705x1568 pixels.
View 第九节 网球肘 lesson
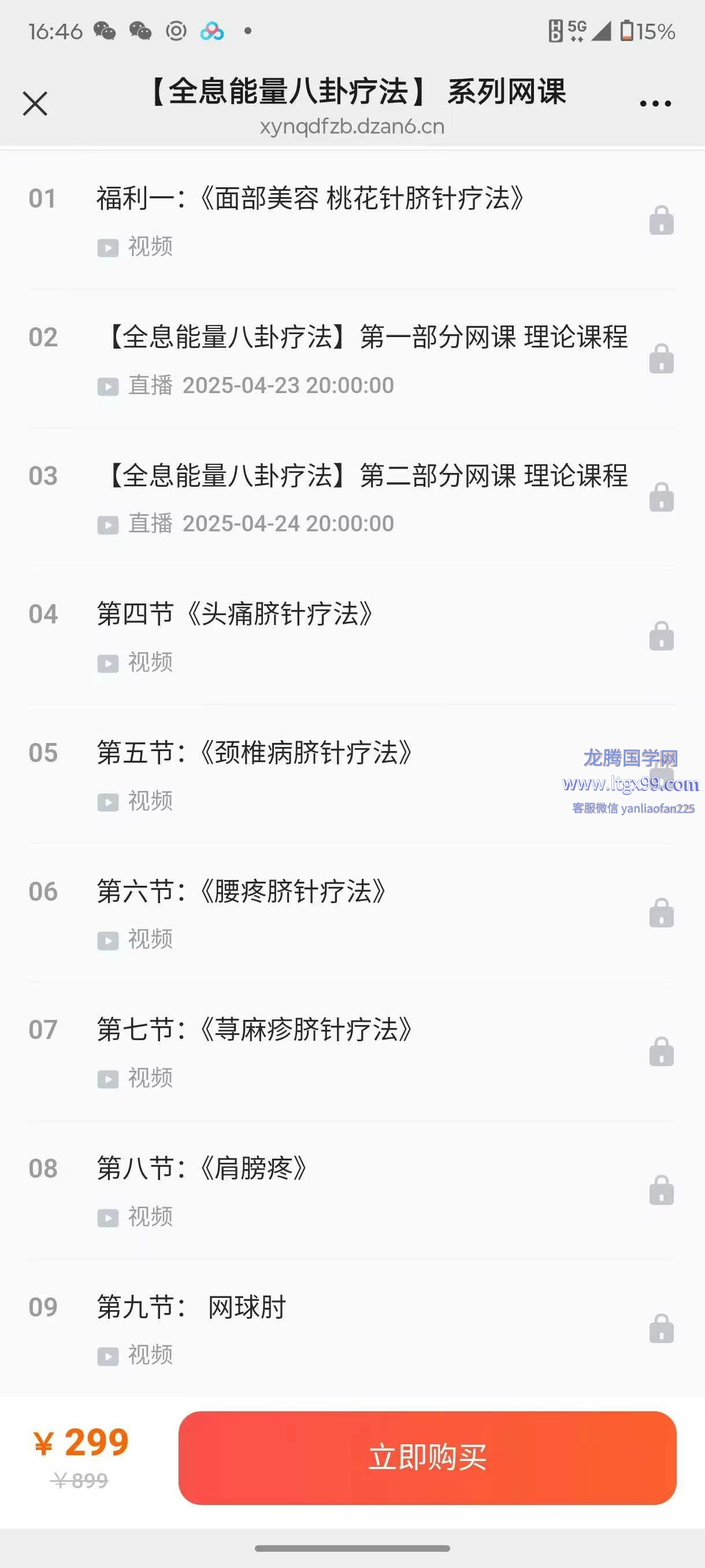point(192,1307)
